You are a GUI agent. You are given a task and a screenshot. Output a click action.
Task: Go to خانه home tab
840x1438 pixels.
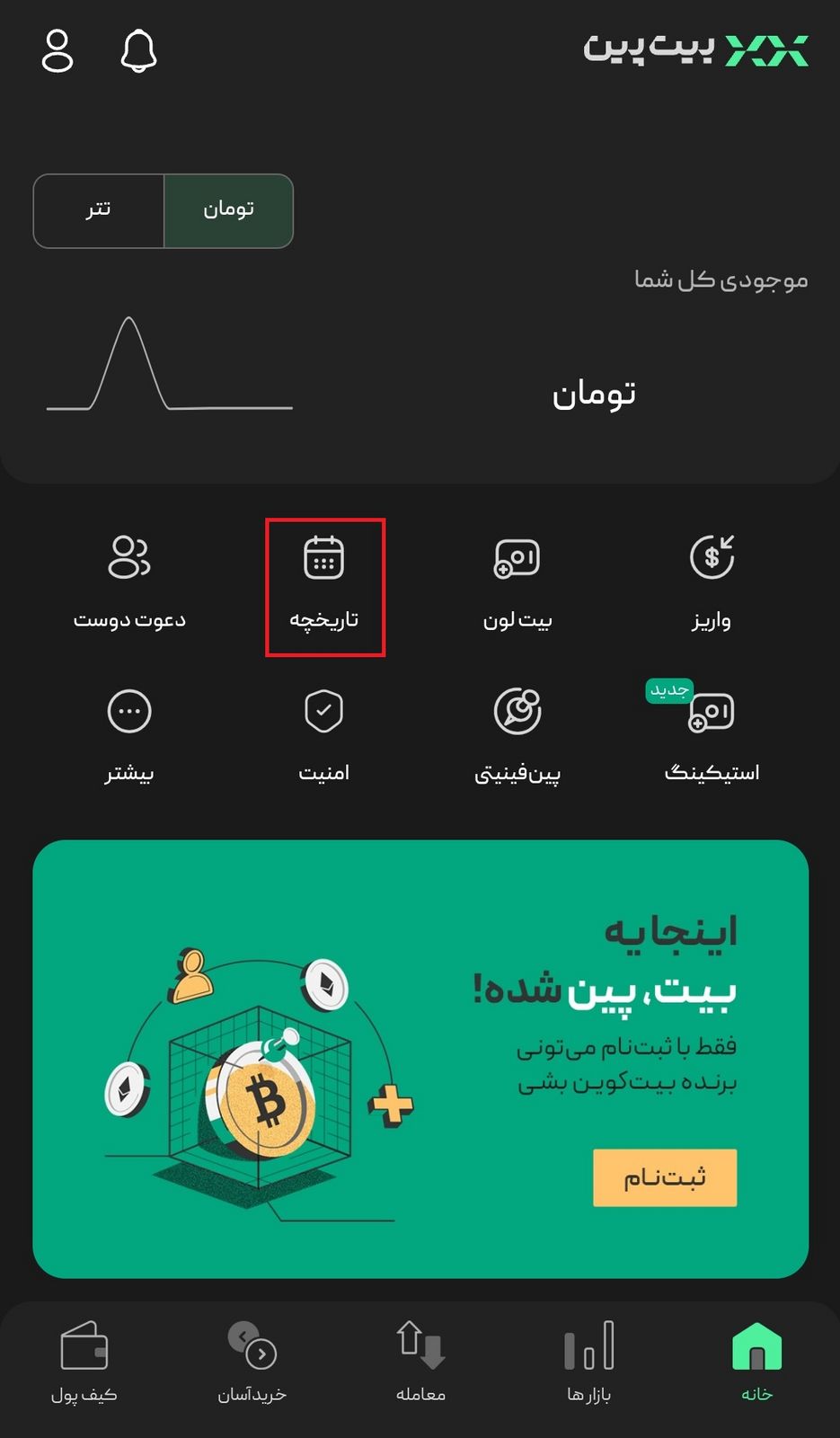[x=756, y=1362]
